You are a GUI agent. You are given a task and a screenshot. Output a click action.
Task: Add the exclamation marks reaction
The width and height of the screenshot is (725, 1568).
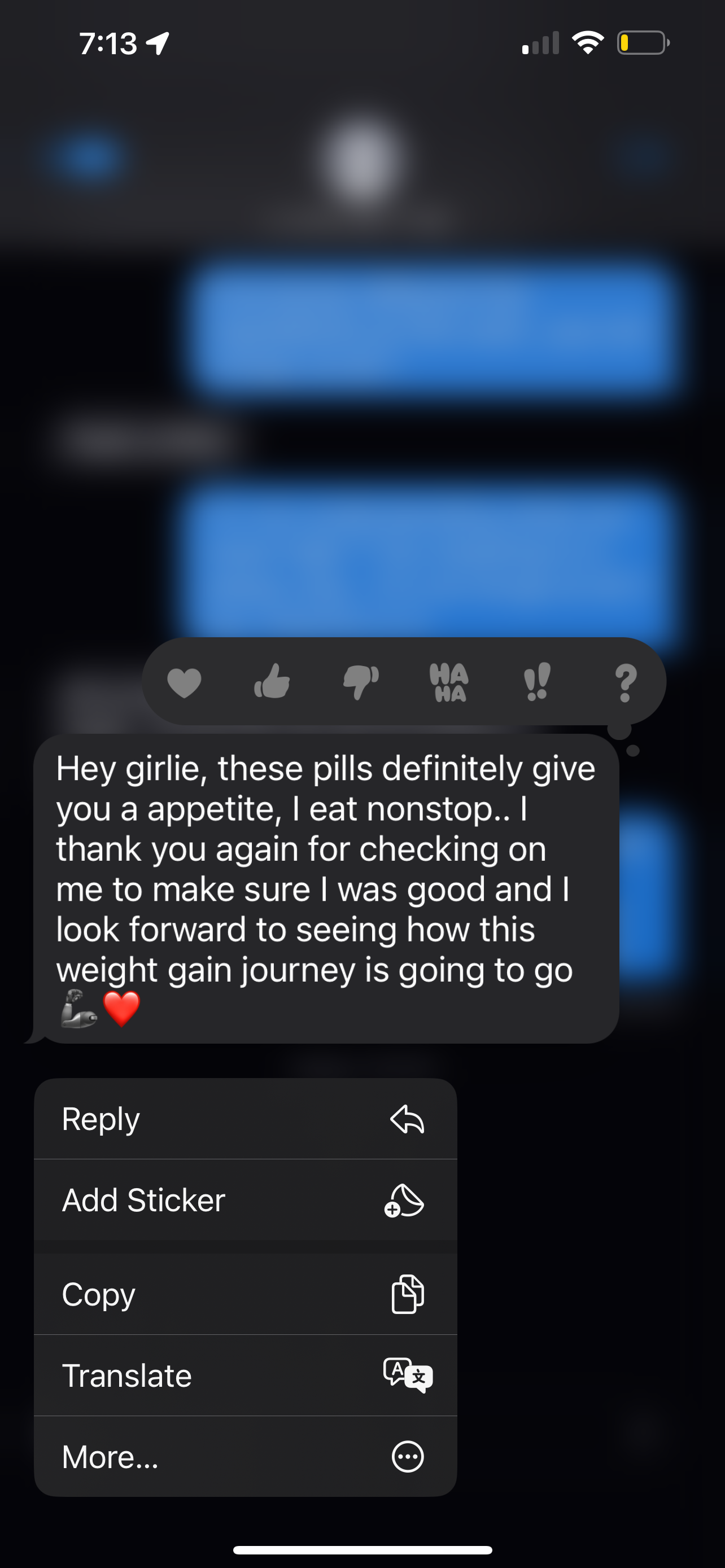pyautogui.click(x=537, y=682)
